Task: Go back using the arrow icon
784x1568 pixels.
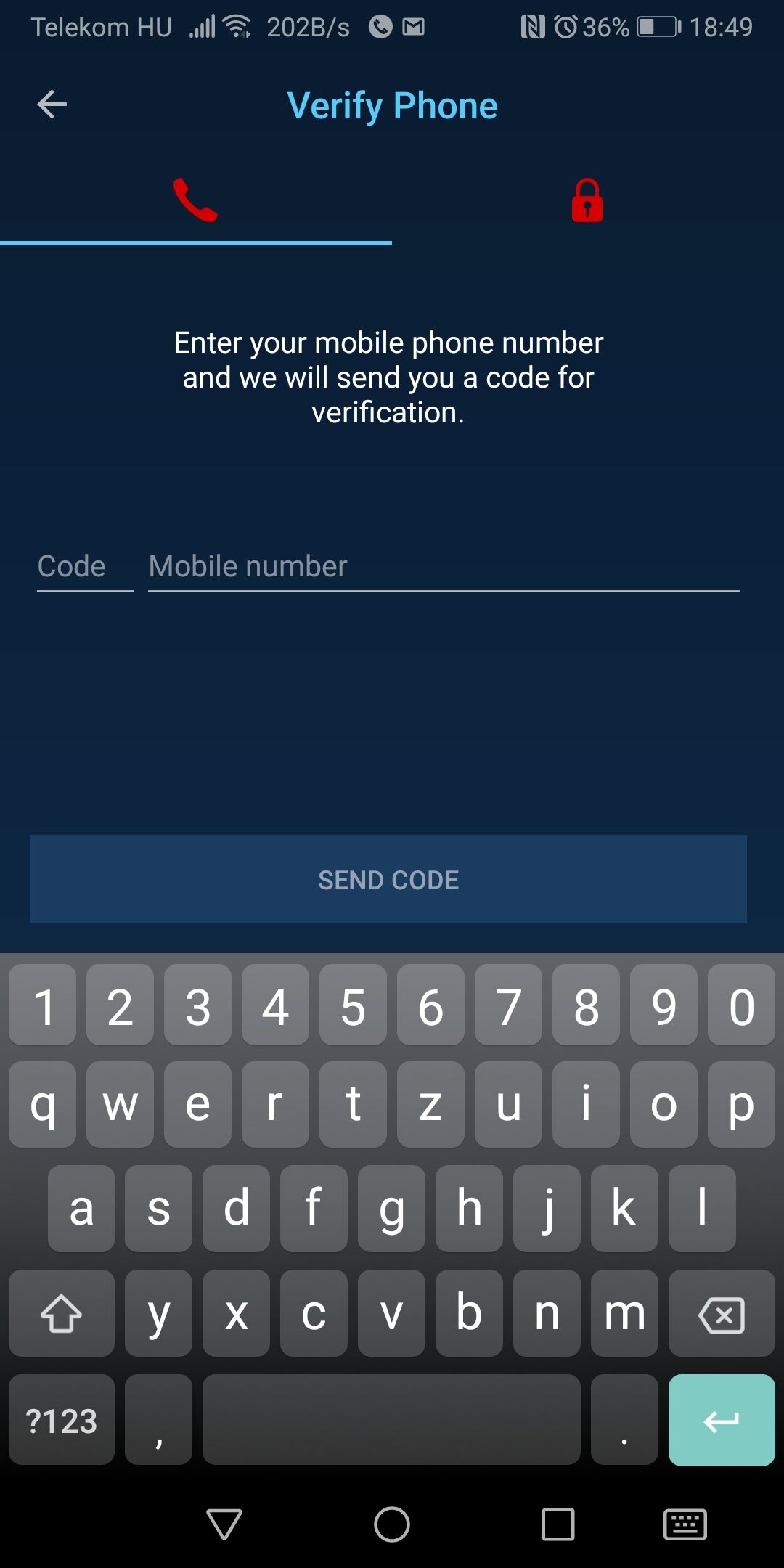Action: (x=52, y=105)
